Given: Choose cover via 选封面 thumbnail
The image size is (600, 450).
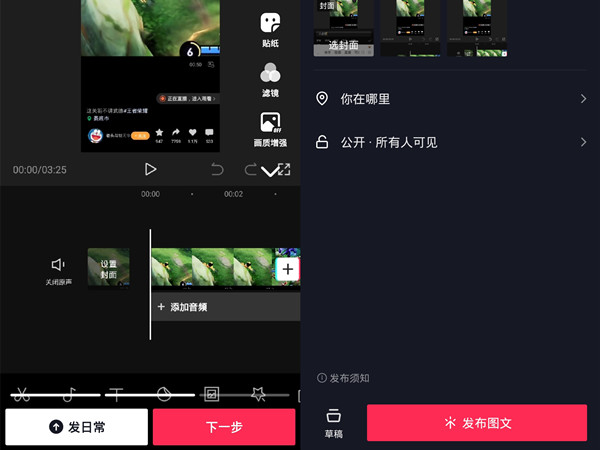Looking at the screenshot, I should tap(344, 28).
